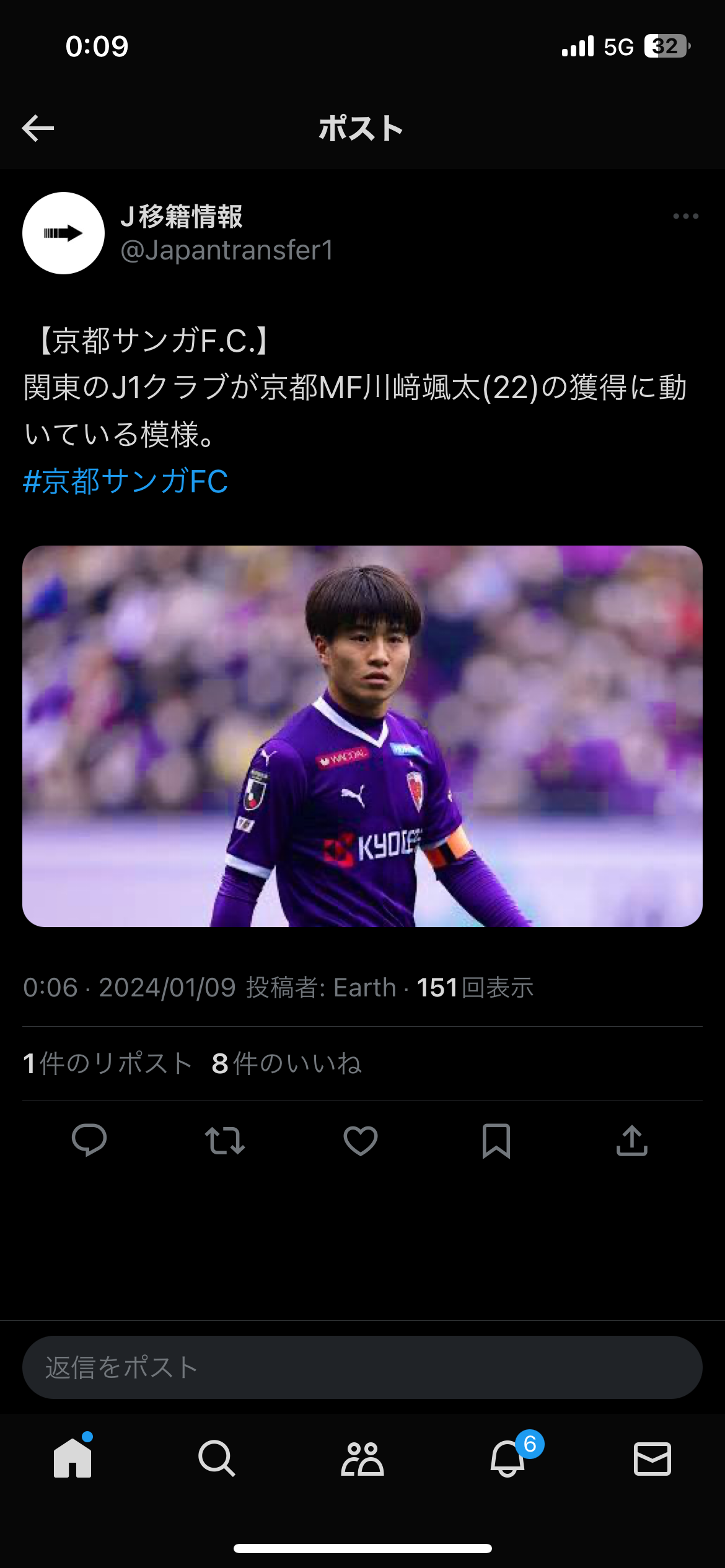Repost this post
The width and height of the screenshot is (725, 1568).
225,1140
